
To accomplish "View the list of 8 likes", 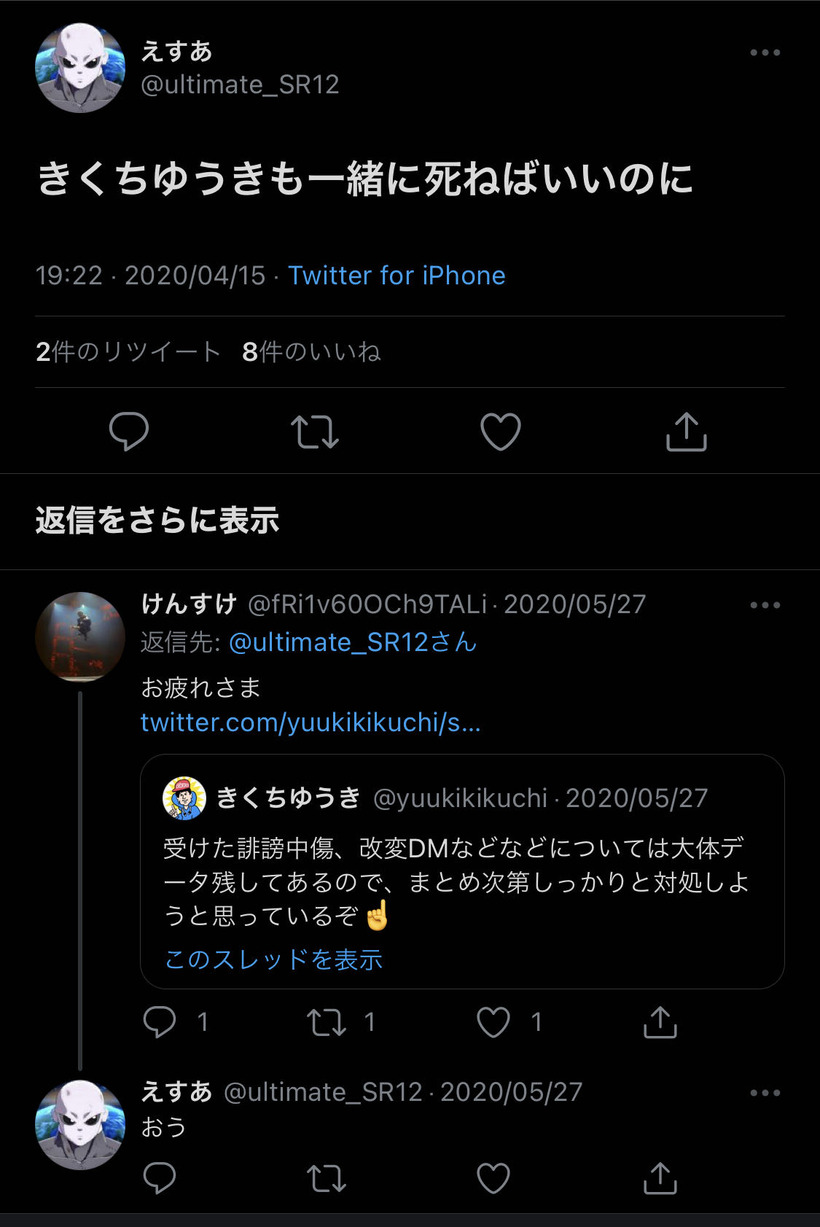I will 311,352.
